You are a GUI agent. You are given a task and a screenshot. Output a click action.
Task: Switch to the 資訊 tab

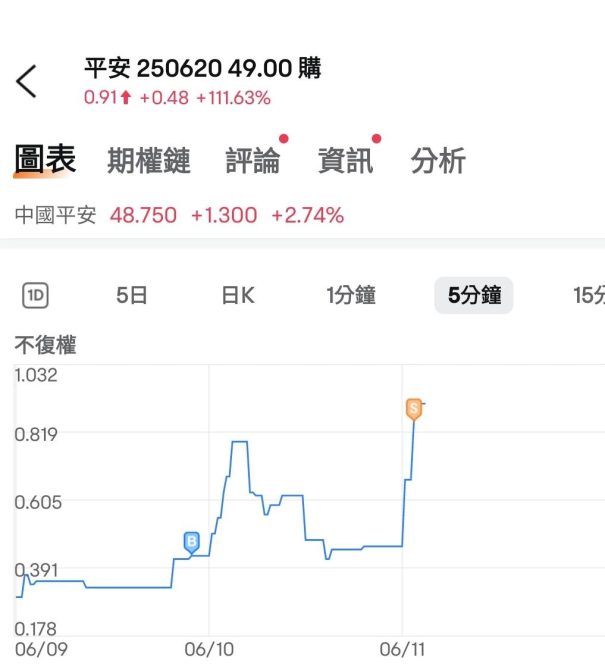point(345,161)
